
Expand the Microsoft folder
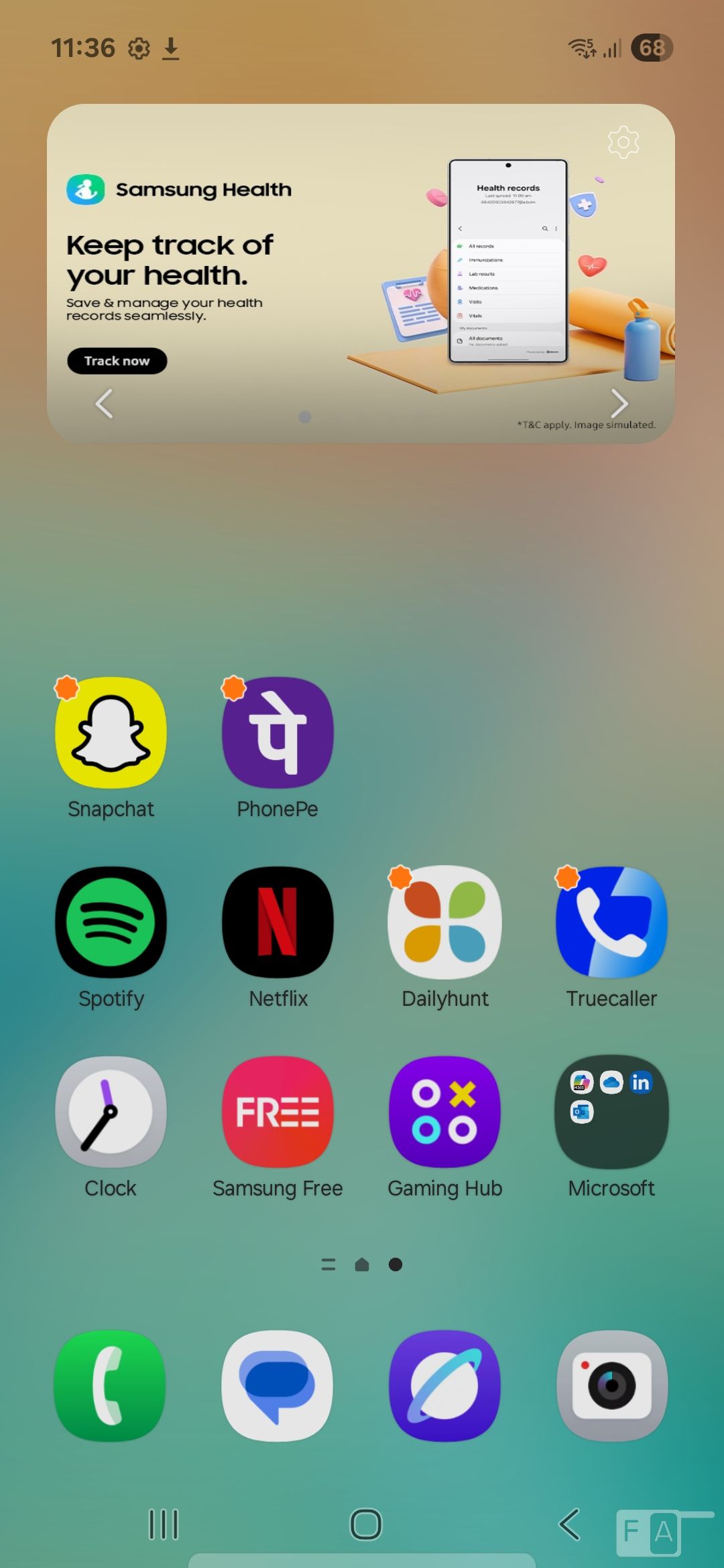pos(611,1112)
